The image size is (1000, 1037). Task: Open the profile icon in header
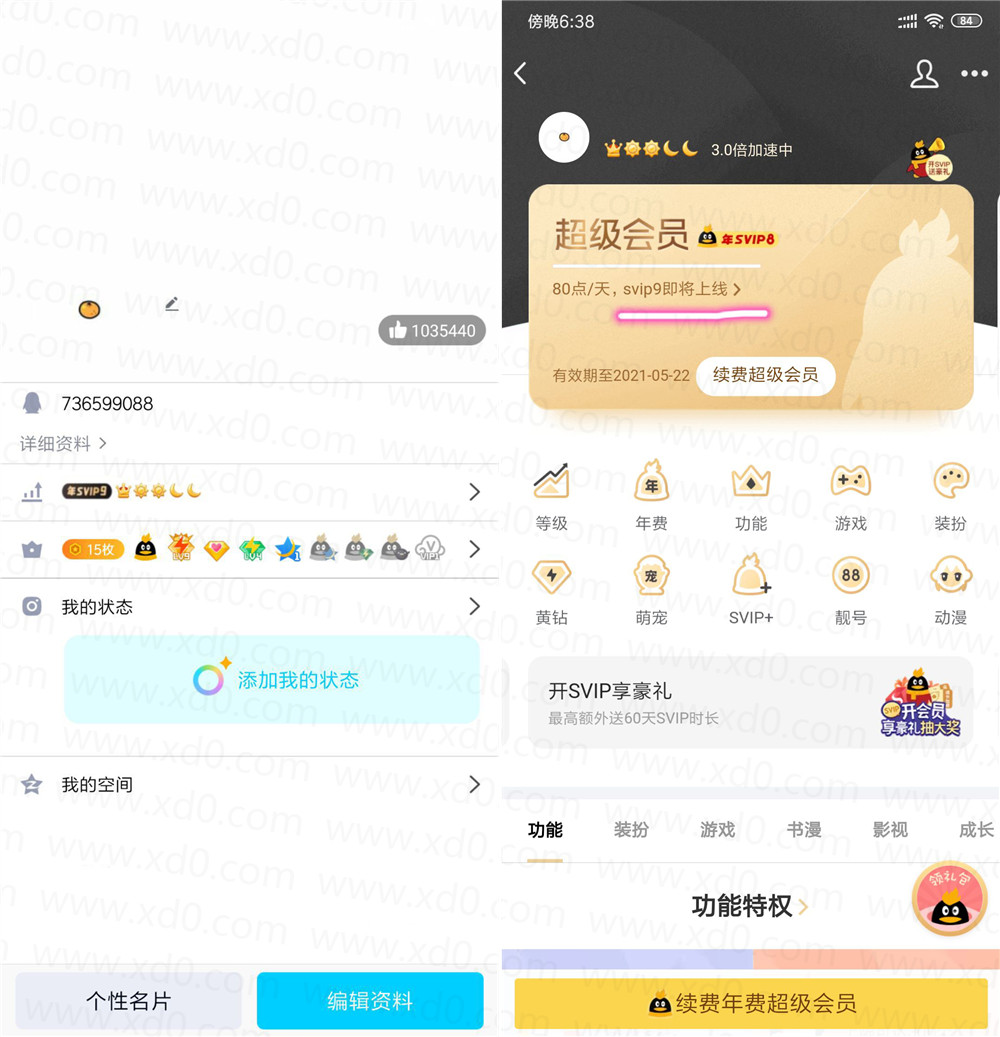point(924,74)
